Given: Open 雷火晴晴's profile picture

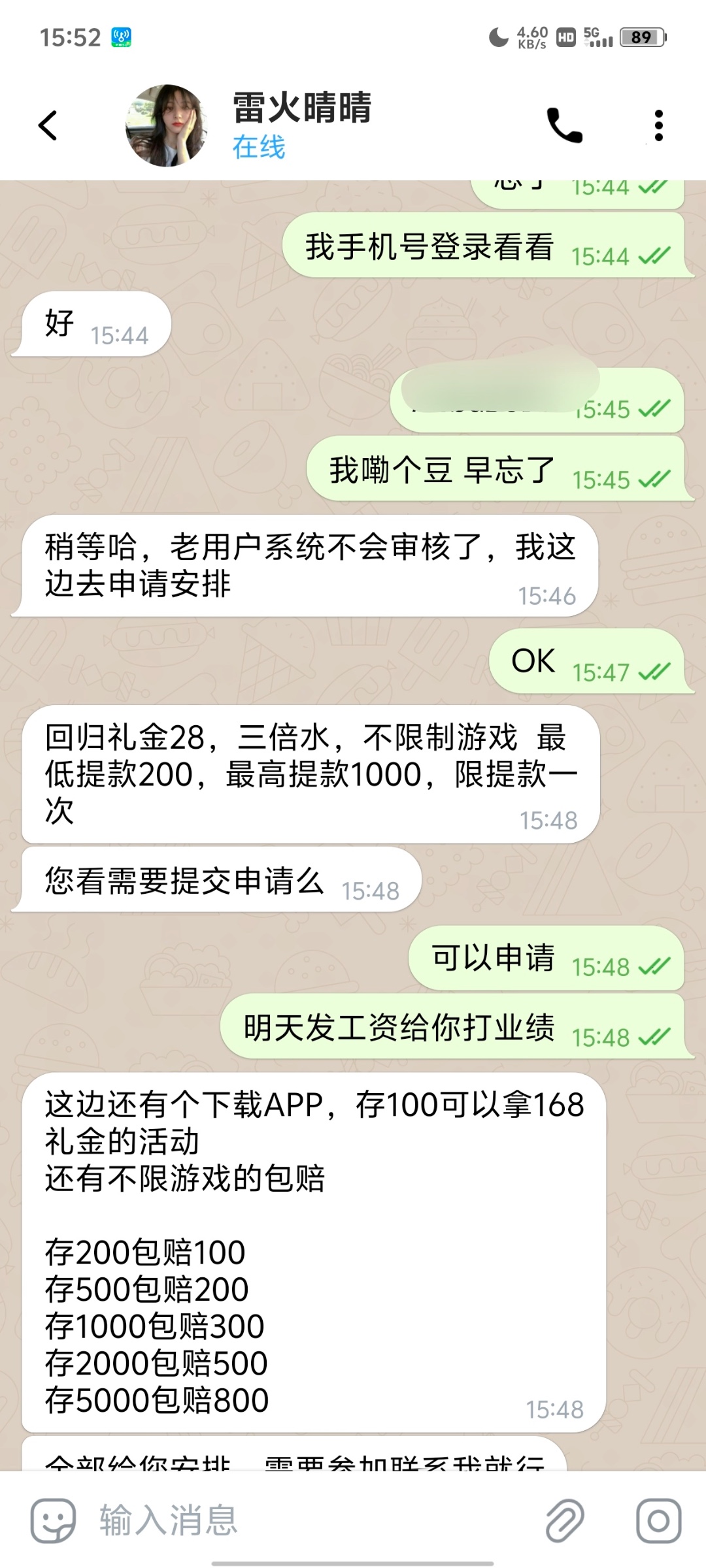Looking at the screenshot, I should coord(166,125).
